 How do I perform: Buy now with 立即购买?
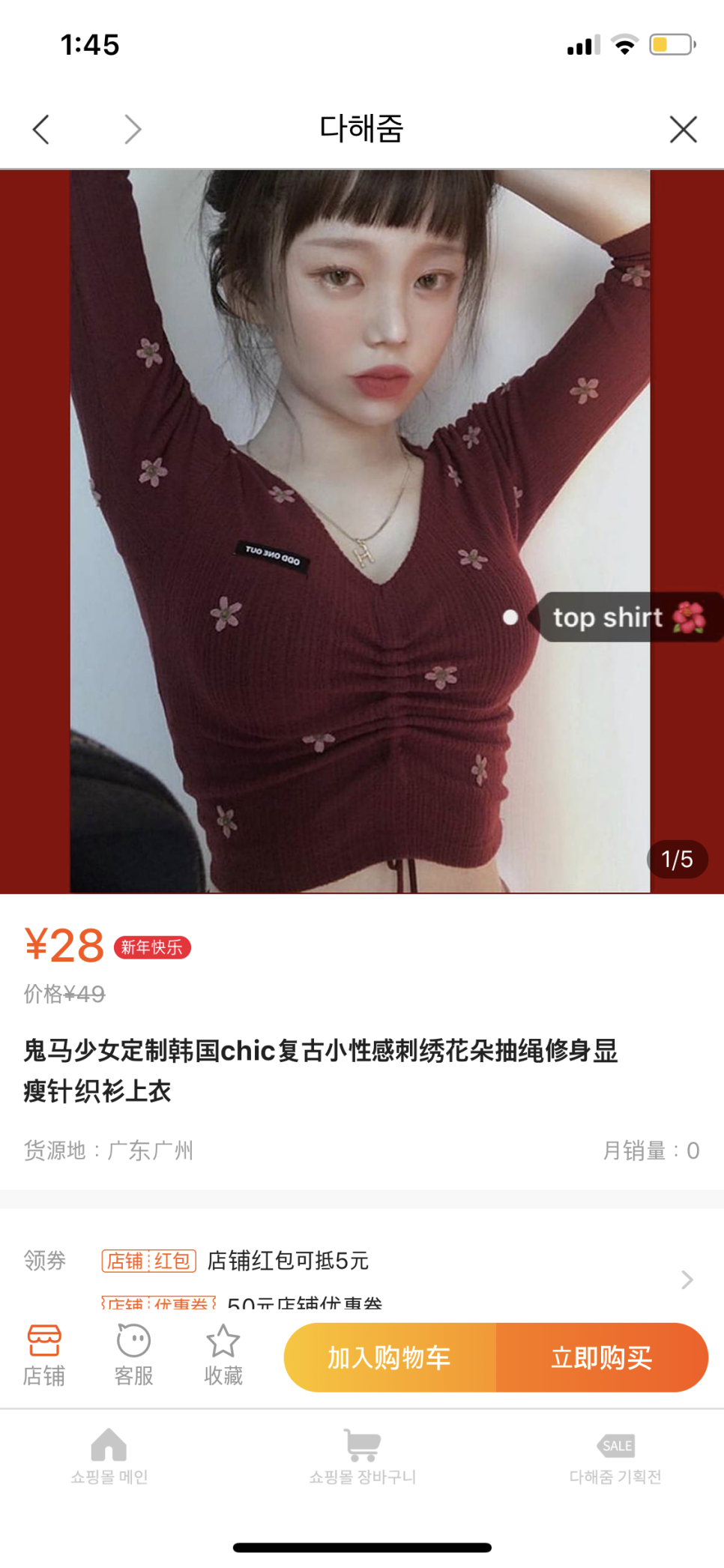click(602, 1357)
